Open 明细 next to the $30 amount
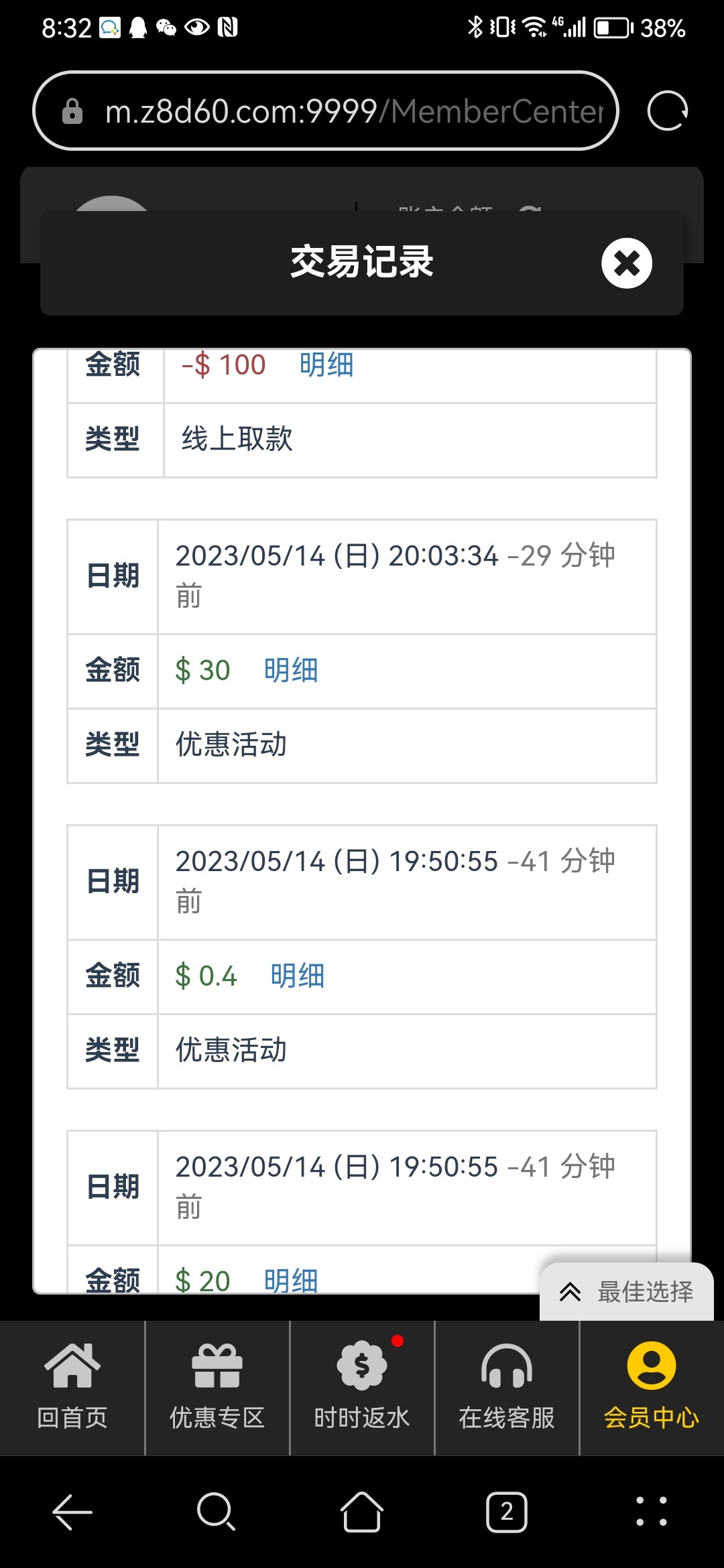The height and width of the screenshot is (1568, 724). tap(291, 669)
